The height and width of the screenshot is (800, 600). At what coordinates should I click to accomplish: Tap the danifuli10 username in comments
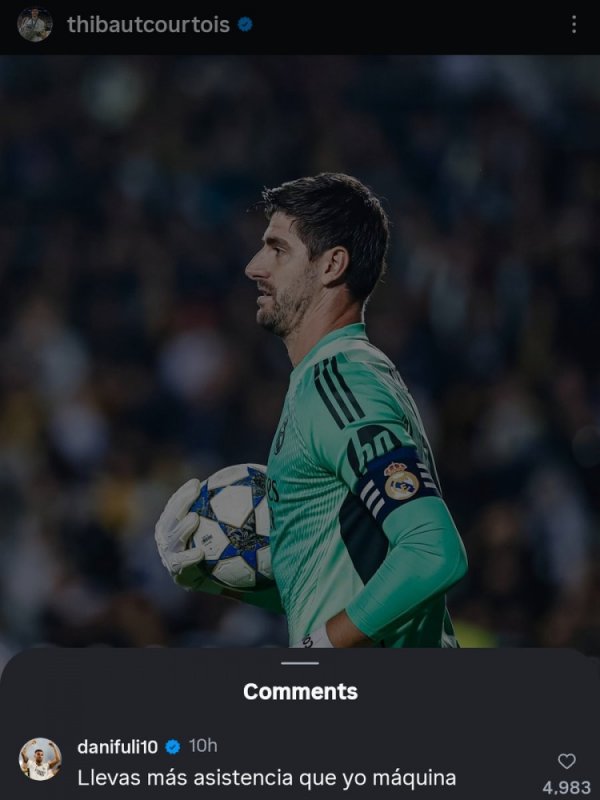tap(117, 746)
